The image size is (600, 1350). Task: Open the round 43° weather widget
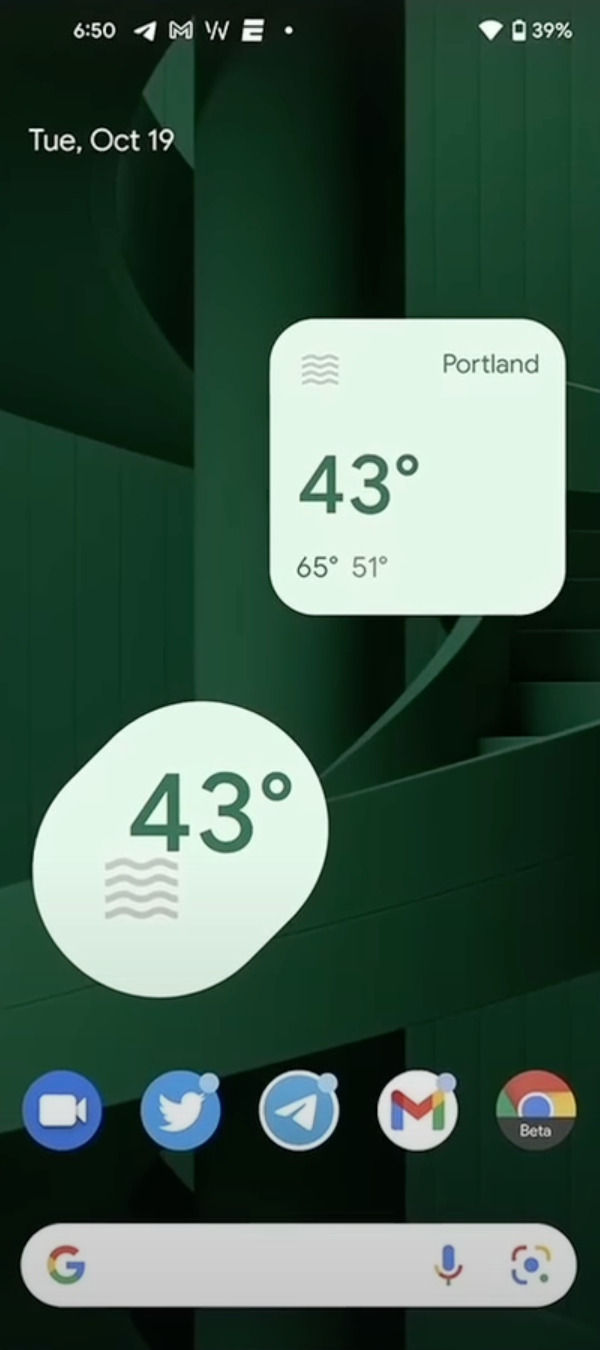pyautogui.click(x=180, y=848)
